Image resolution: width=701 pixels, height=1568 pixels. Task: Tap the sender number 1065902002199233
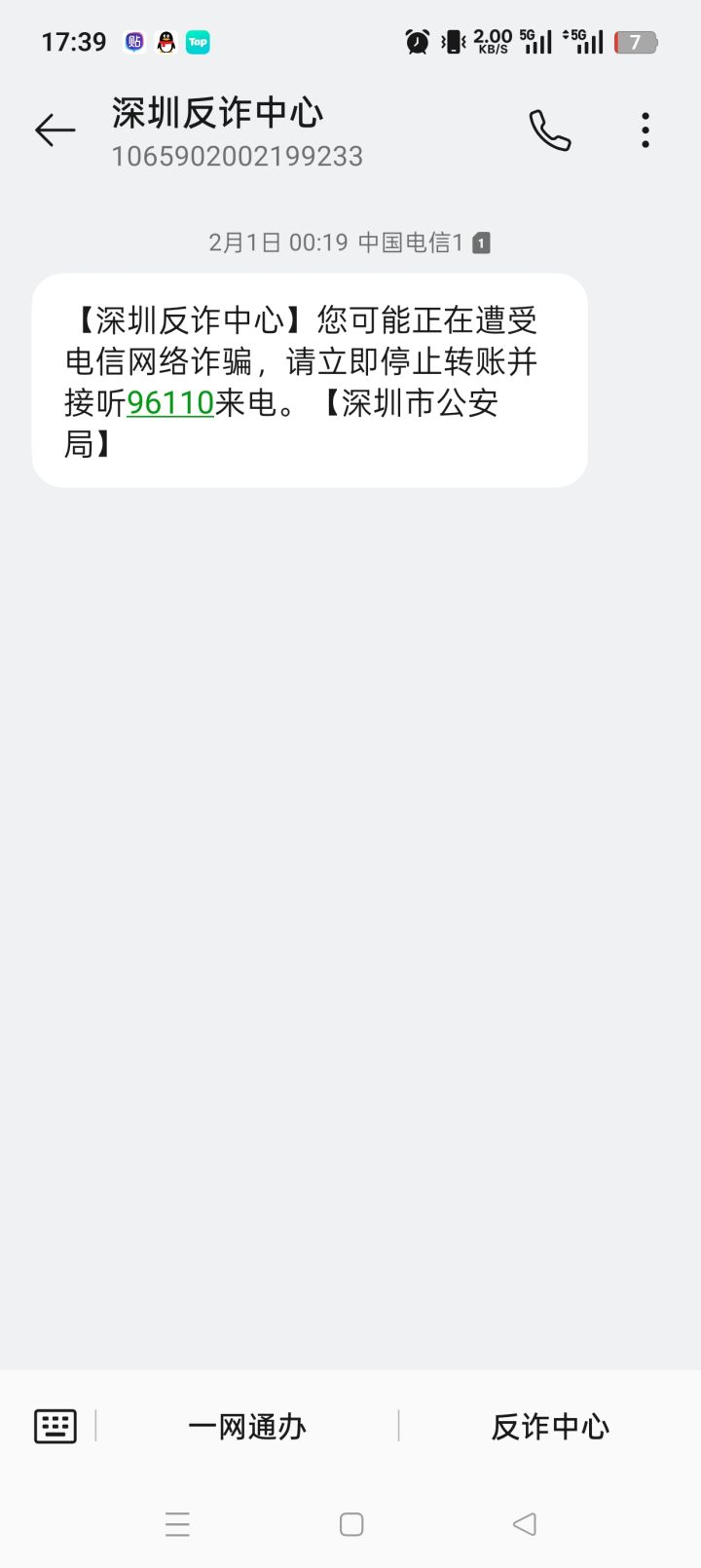pyautogui.click(x=237, y=155)
